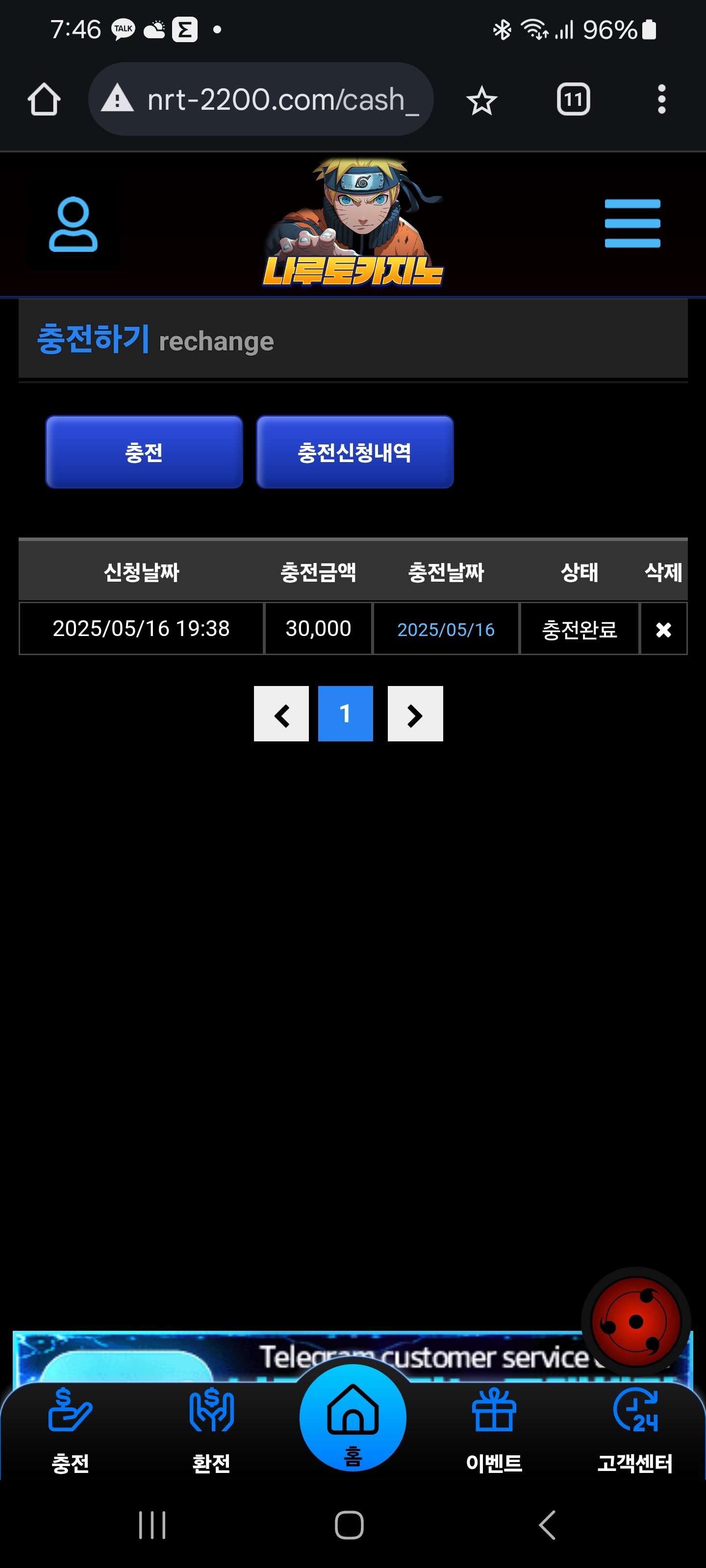
Task: Open the browser tab switcher
Action: point(573,99)
